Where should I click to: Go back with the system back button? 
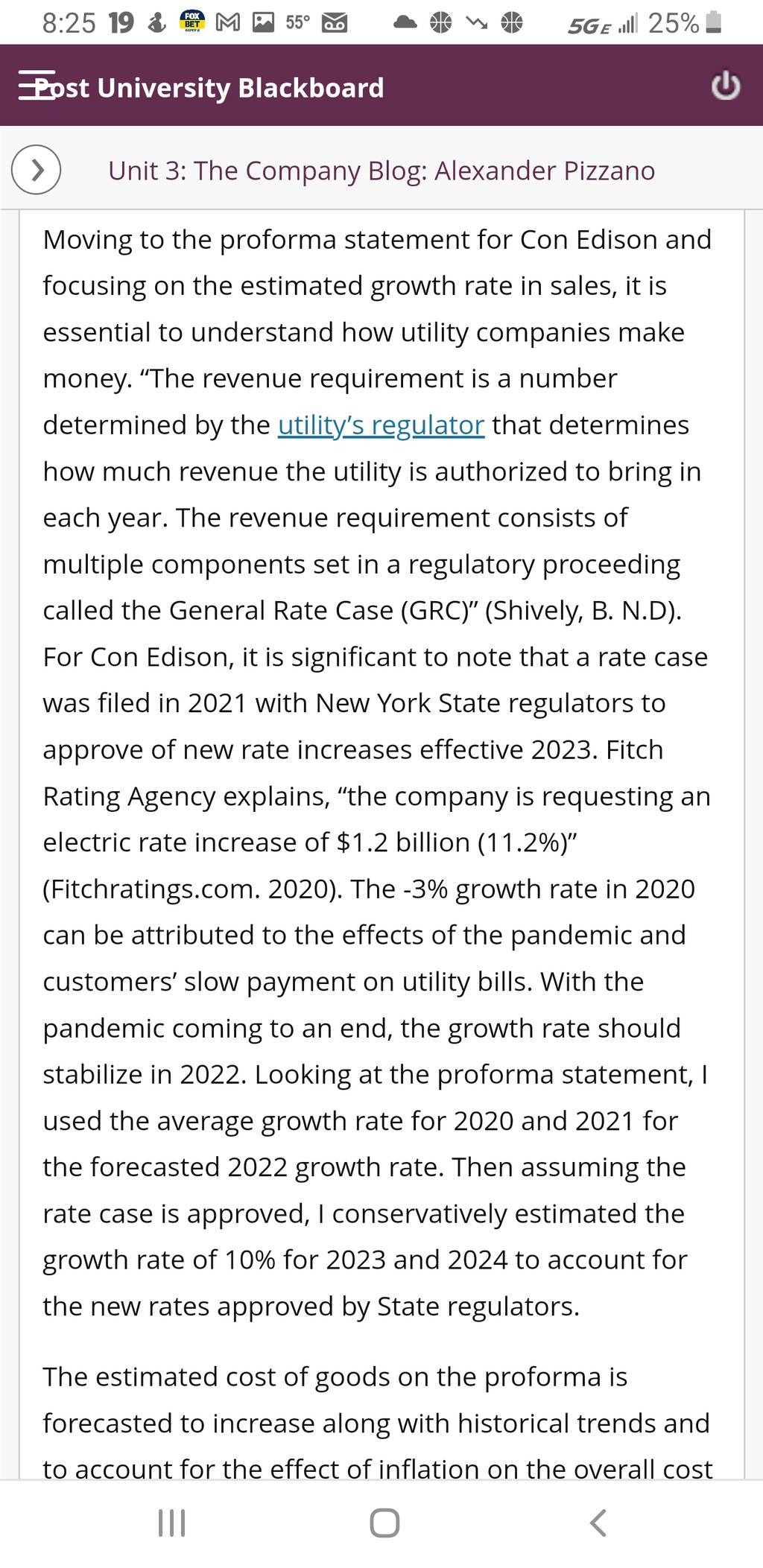pyautogui.click(x=598, y=1523)
